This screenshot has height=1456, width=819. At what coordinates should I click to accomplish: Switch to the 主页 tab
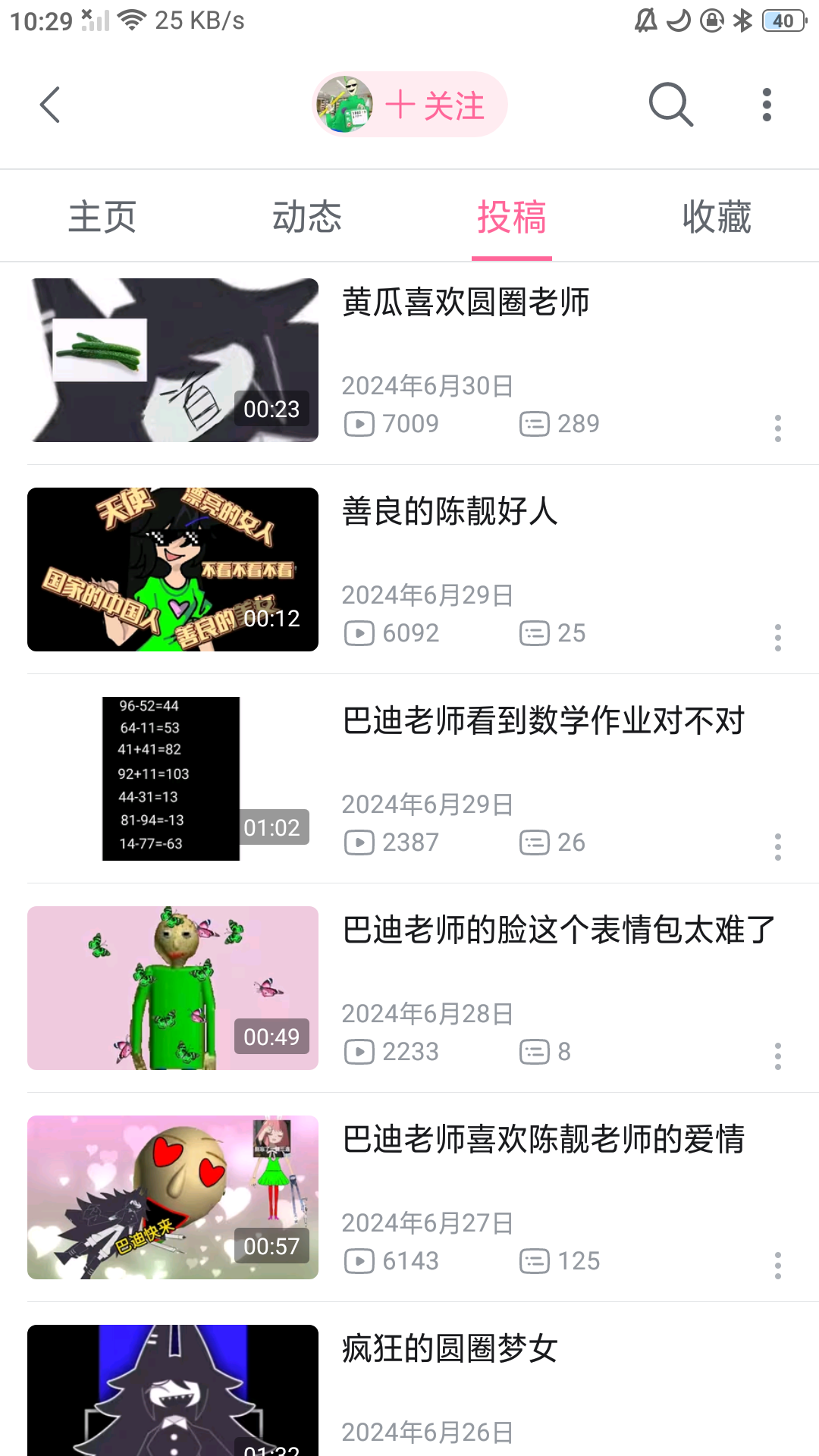(102, 217)
